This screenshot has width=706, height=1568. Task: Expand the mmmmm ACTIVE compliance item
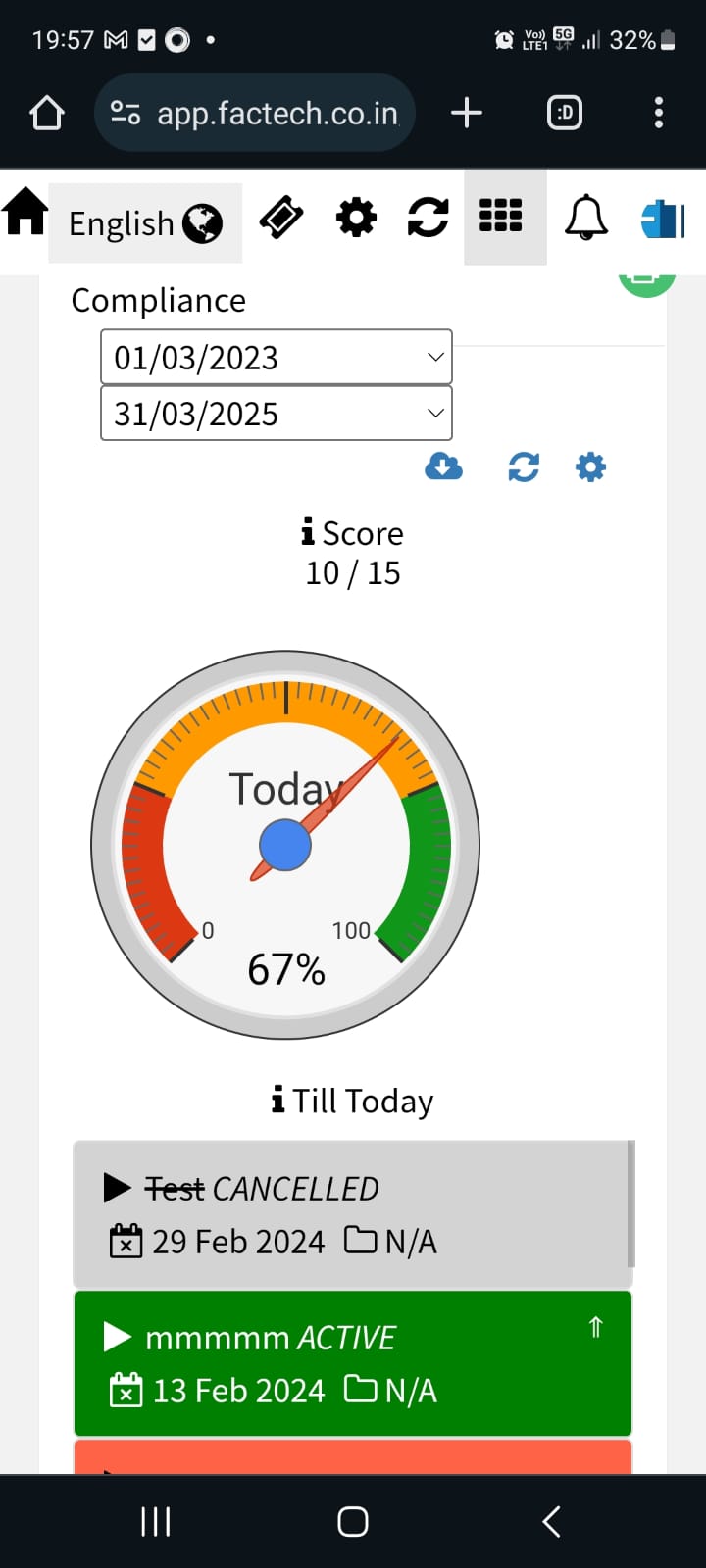coord(118,1338)
